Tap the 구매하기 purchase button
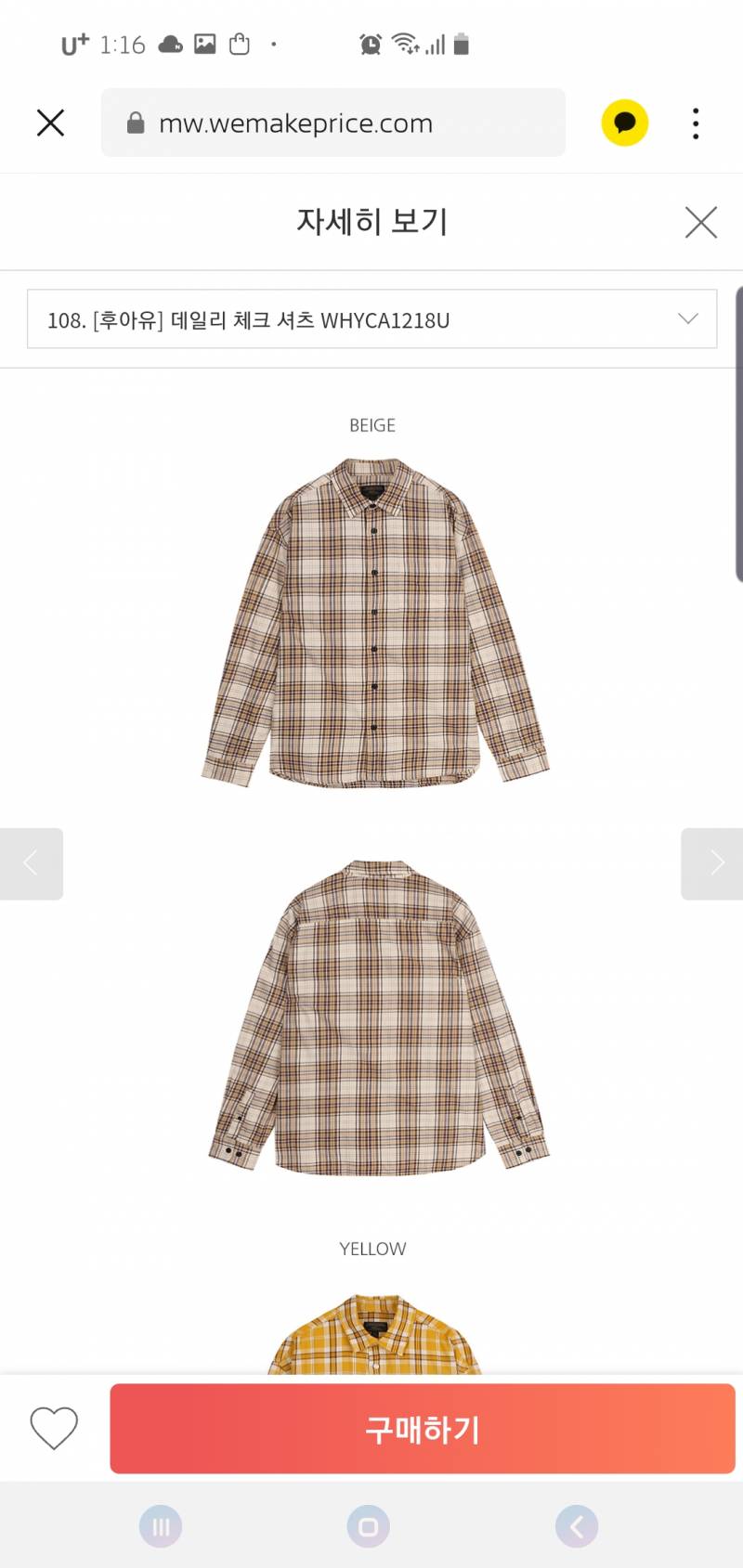This screenshot has width=743, height=1568. pos(423,1429)
